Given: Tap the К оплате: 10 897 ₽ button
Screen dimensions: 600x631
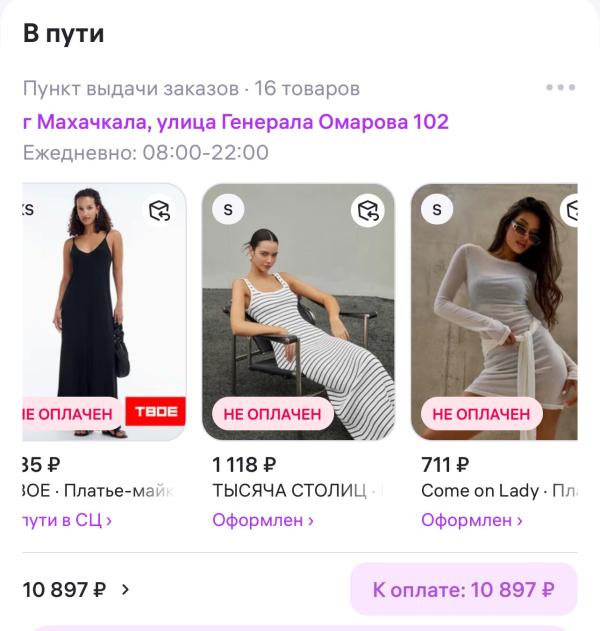Looking at the screenshot, I should pos(463,589).
